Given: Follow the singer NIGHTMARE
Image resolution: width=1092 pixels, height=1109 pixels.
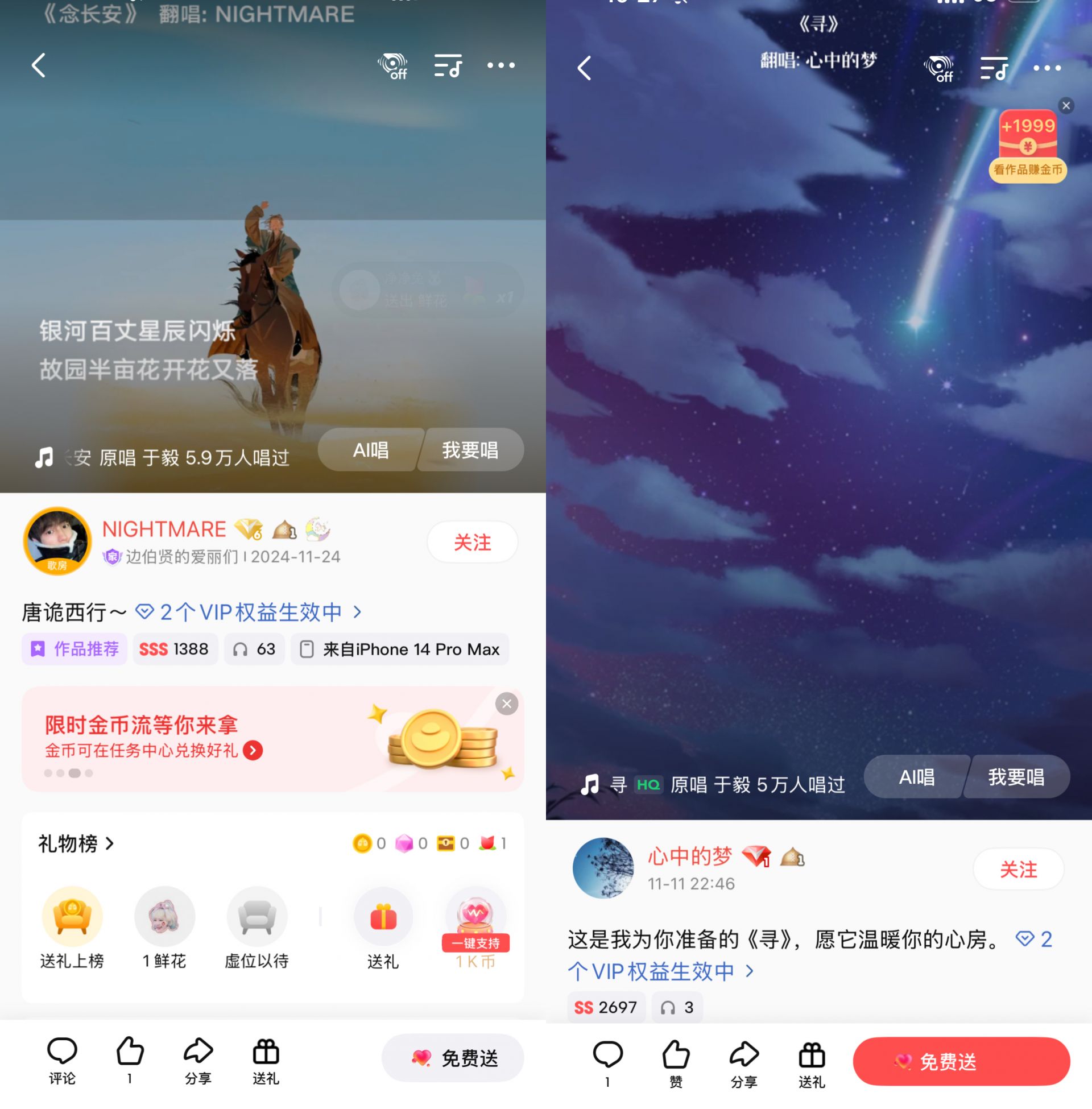Looking at the screenshot, I should pyautogui.click(x=472, y=542).
